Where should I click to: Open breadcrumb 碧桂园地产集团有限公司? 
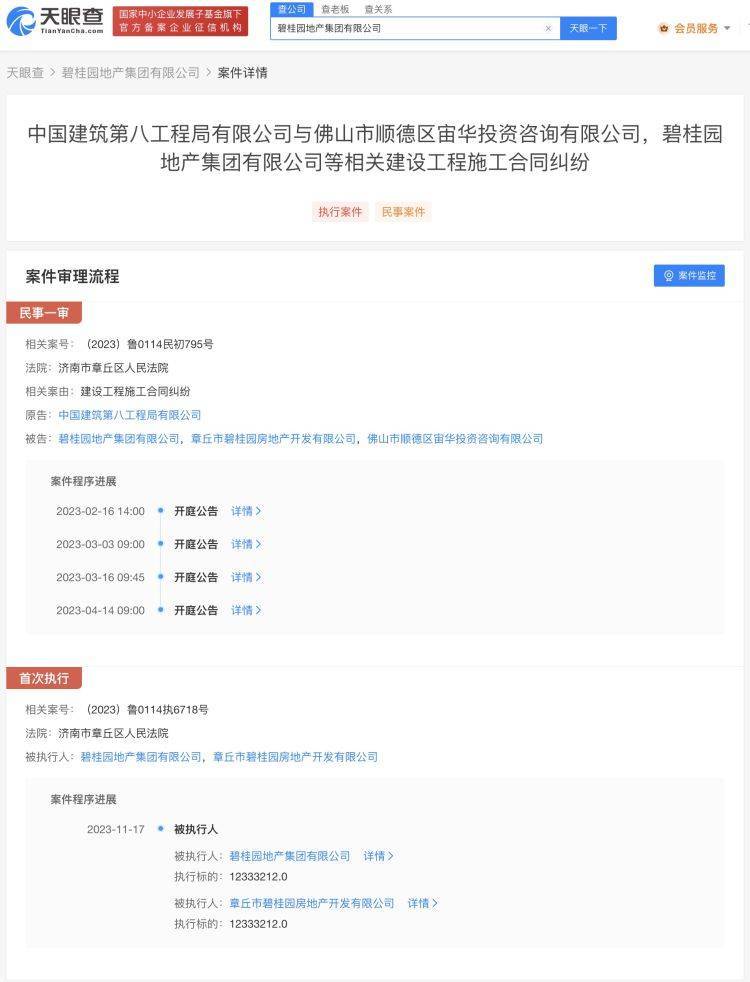130,73
